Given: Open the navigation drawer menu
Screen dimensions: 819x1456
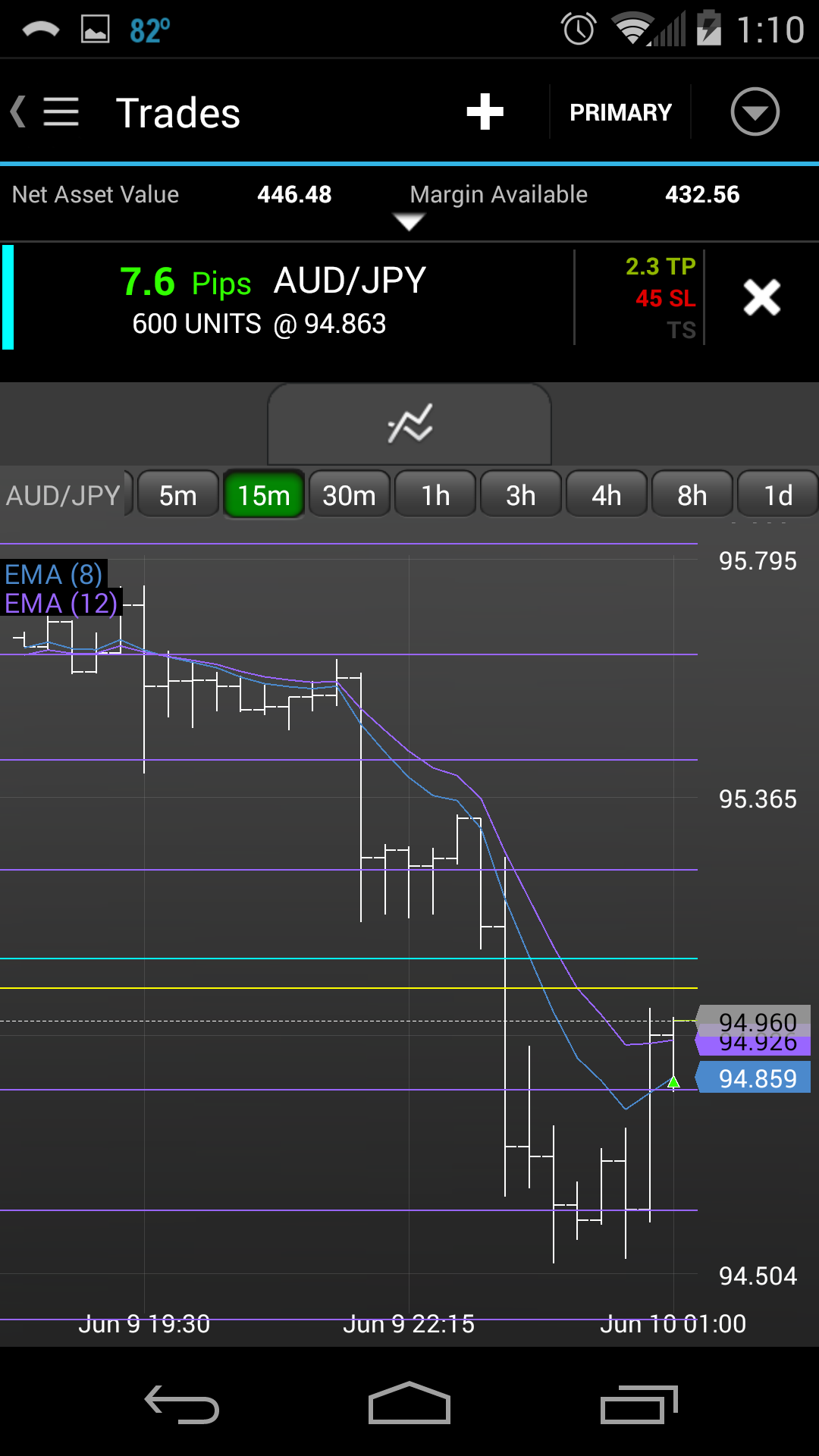Looking at the screenshot, I should click(x=59, y=112).
